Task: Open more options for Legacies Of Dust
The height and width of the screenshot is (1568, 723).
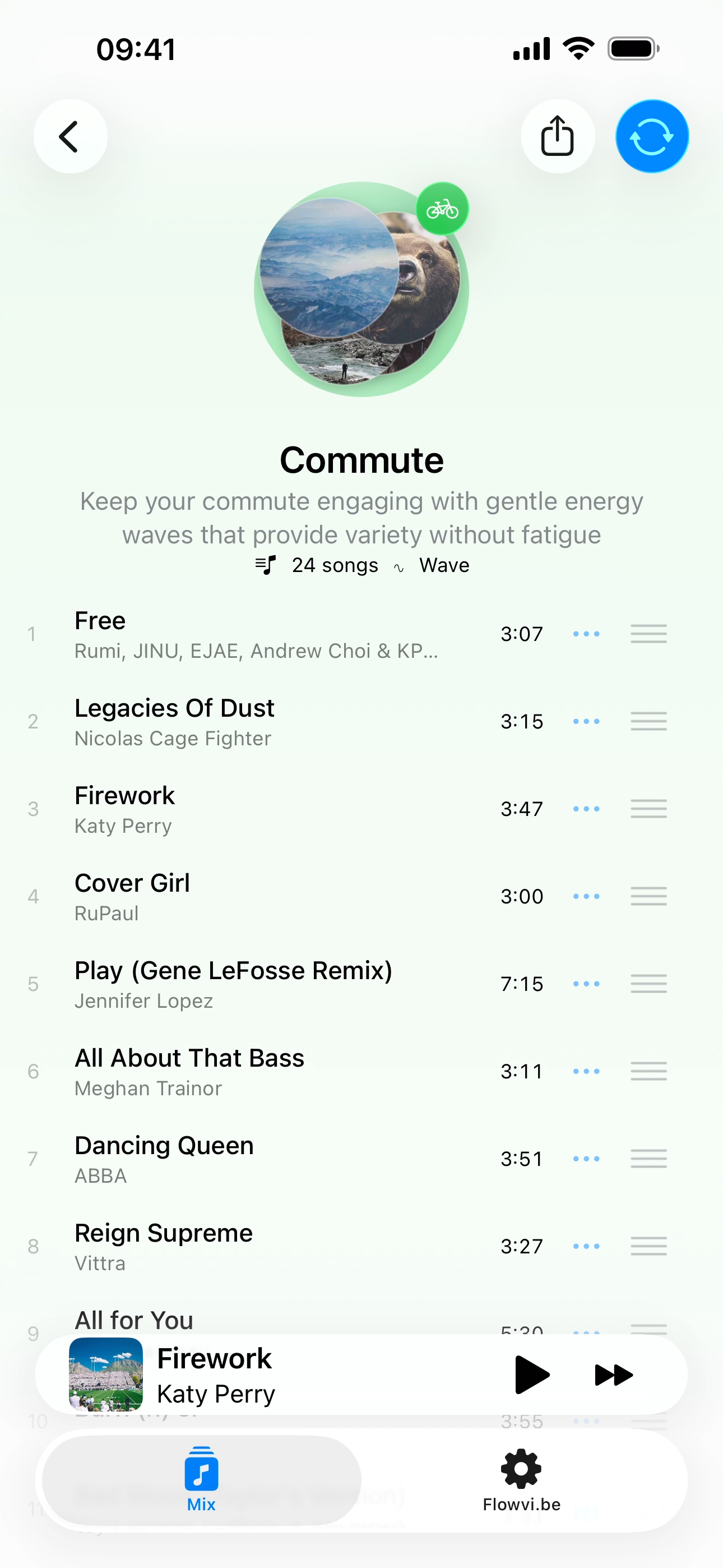Action: click(586, 721)
